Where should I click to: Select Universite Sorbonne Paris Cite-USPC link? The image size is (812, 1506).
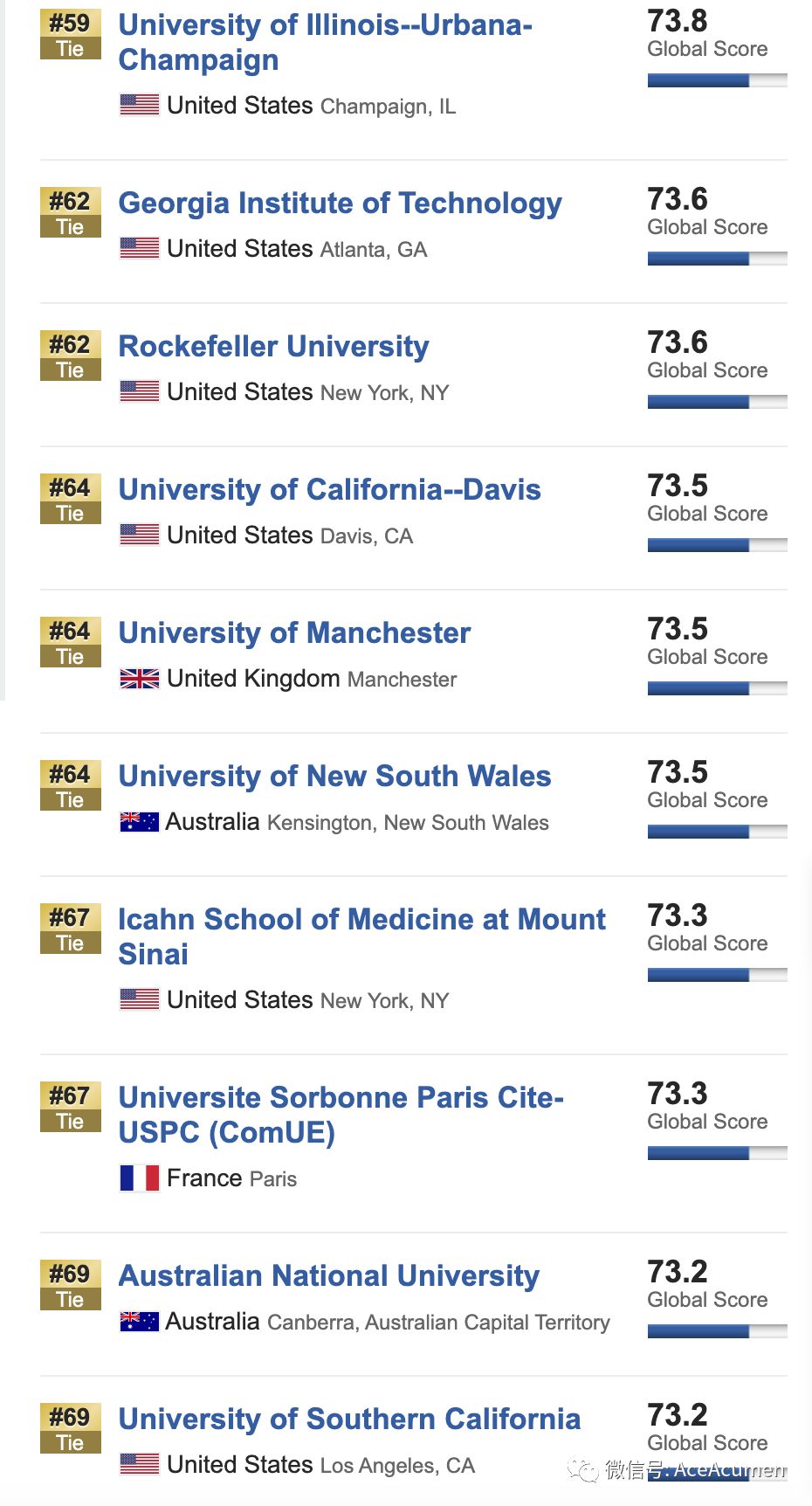[x=341, y=1115]
